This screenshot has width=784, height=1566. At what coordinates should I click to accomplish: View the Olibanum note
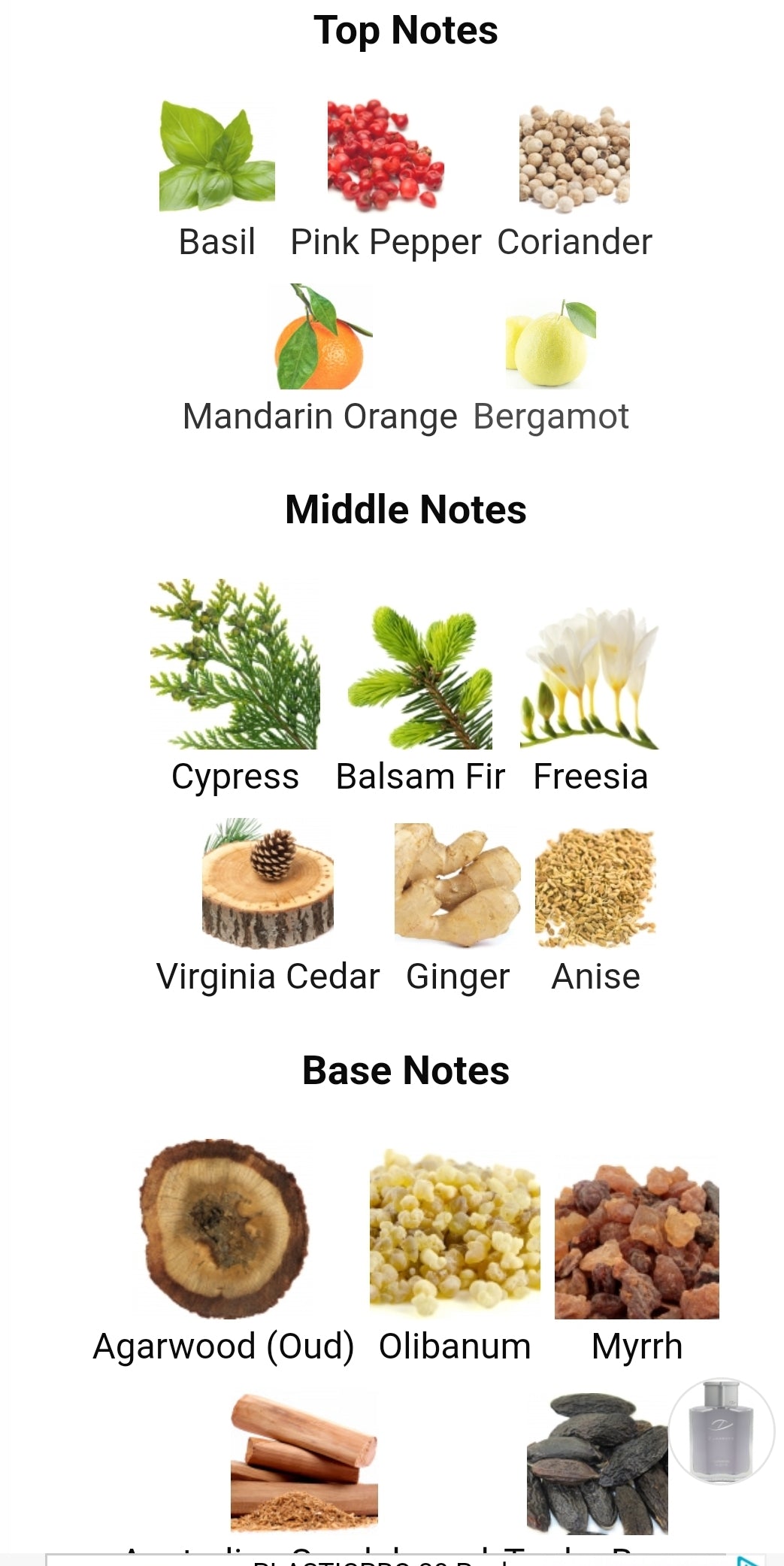tap(455, 1233)
